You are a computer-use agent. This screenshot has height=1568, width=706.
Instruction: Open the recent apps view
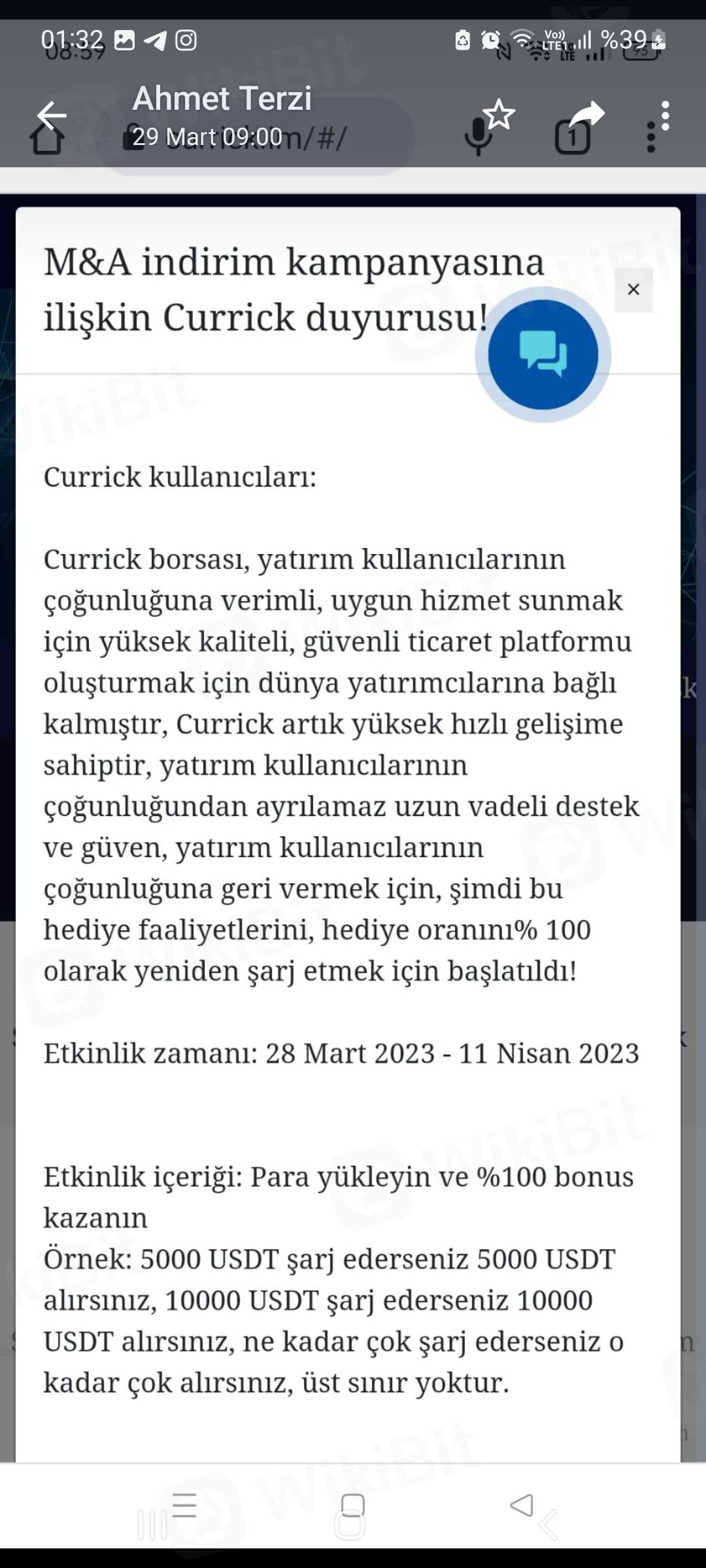click(184, 1505)
